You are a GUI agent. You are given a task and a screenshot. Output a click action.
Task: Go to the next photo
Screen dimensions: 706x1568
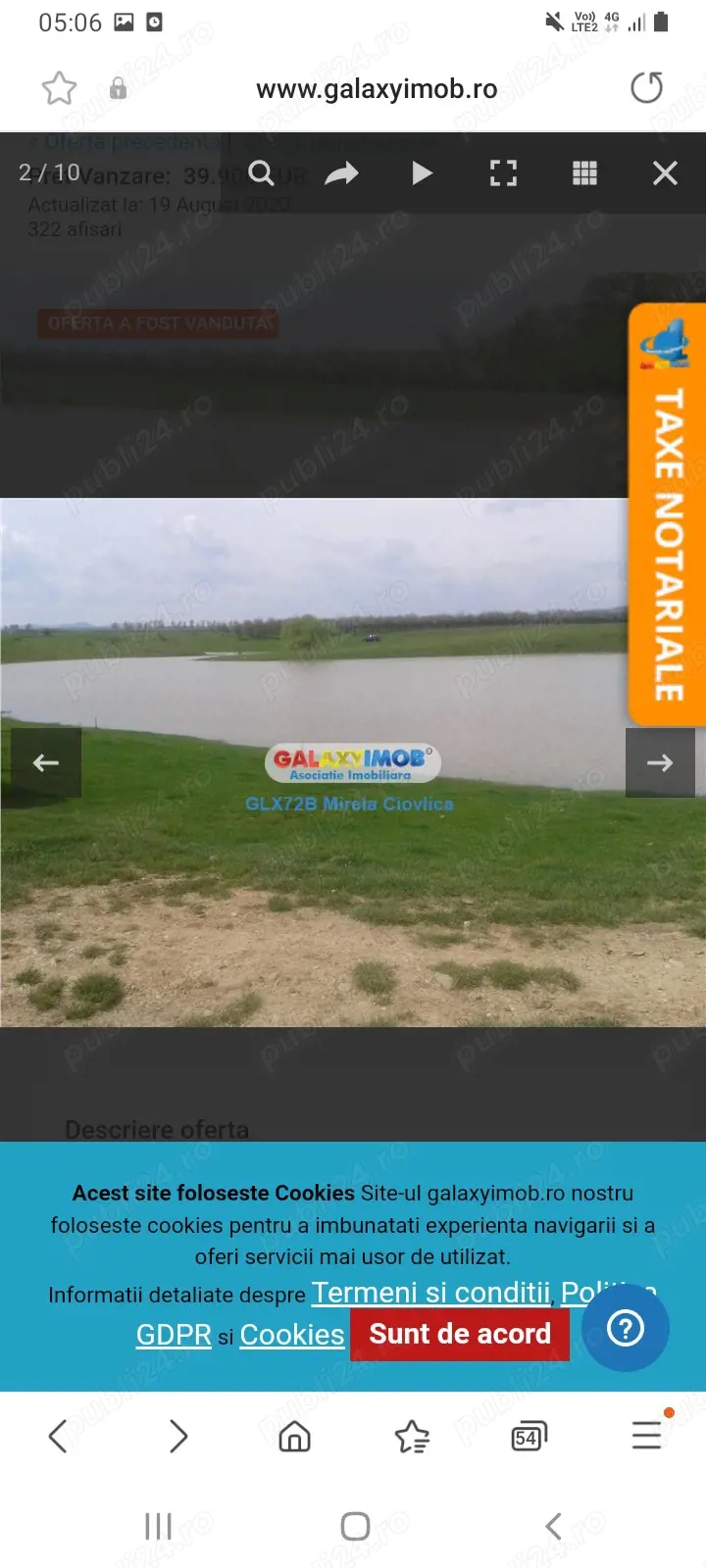[660, 762]
